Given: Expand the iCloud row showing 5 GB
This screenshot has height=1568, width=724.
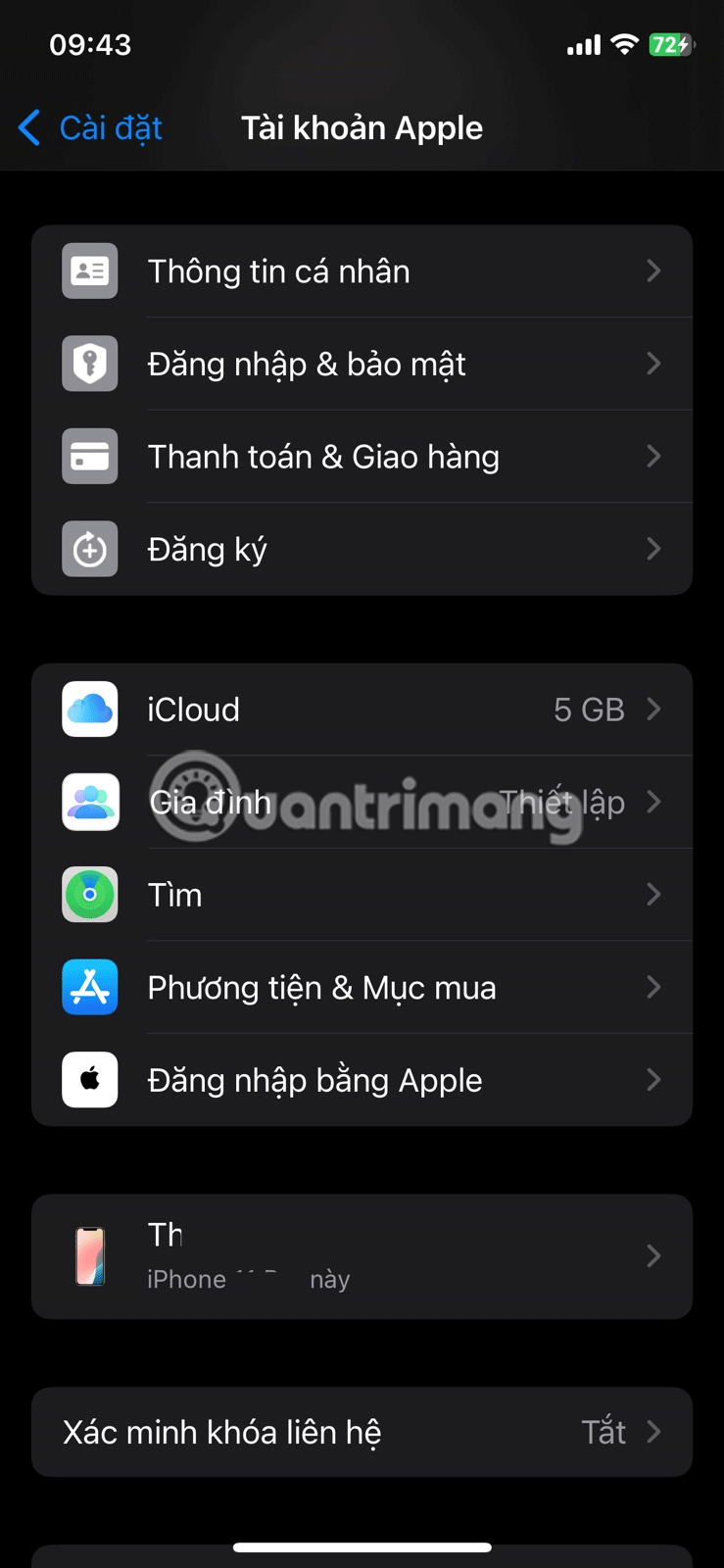Looking at the screenshot, I should (392, 709).
